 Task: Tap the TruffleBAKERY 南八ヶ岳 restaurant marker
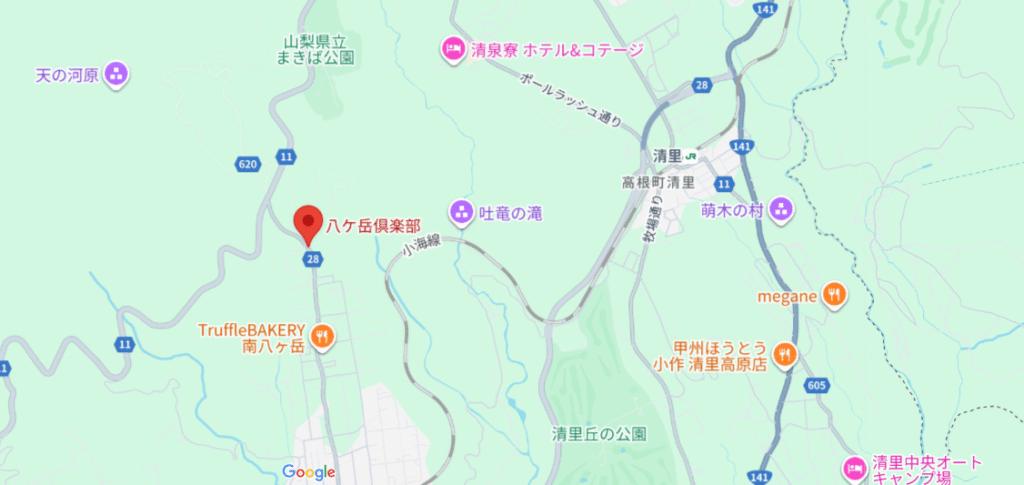(321, 336)
